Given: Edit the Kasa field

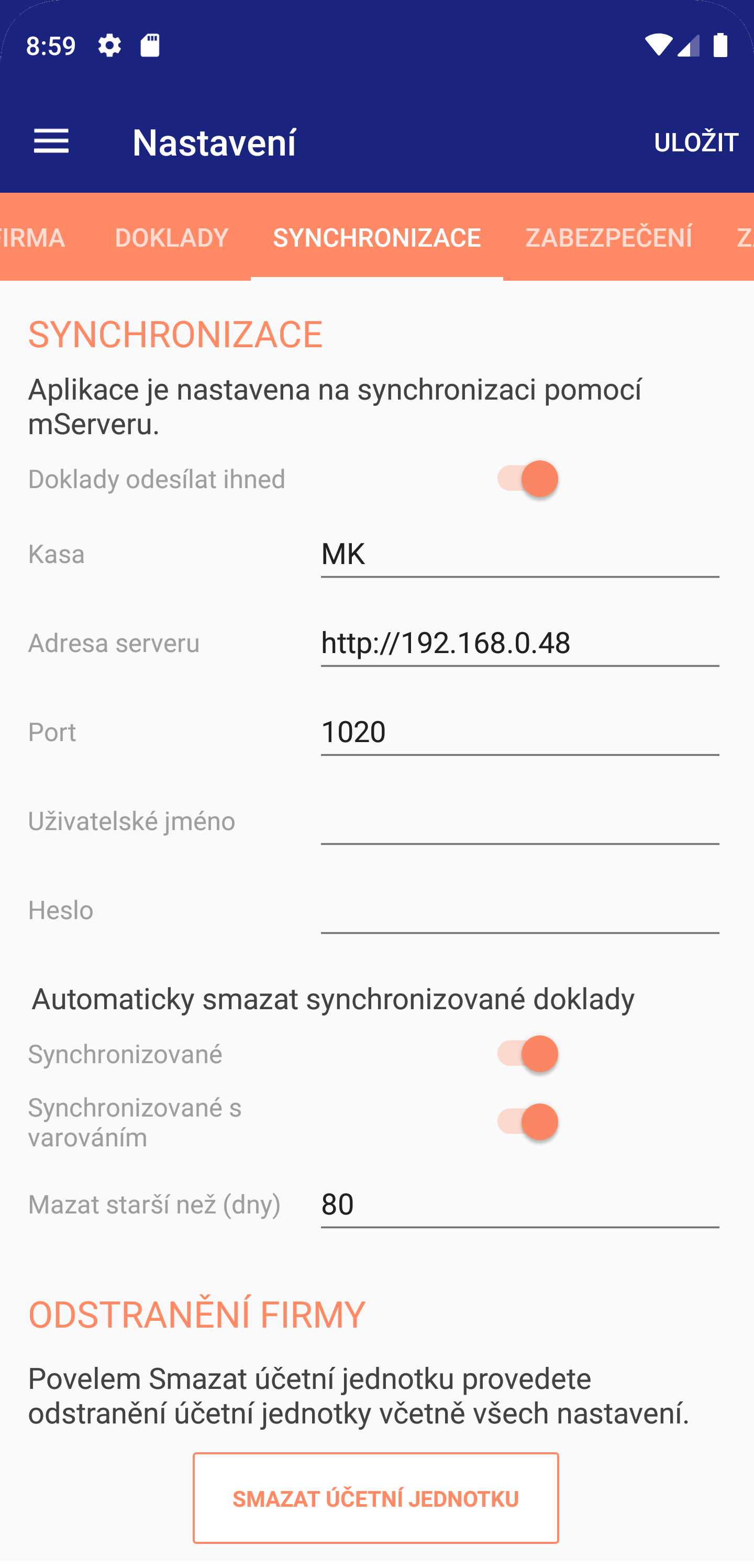Looking at the screenshot, I should tap(520, 555).
